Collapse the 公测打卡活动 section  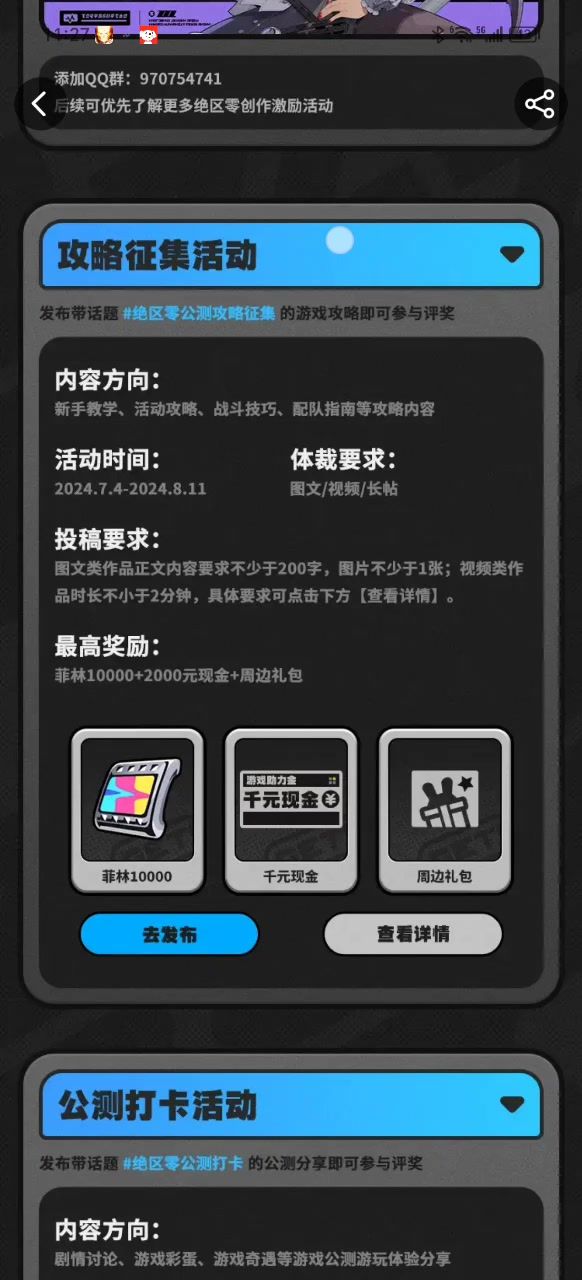[x=512, y=1104]
